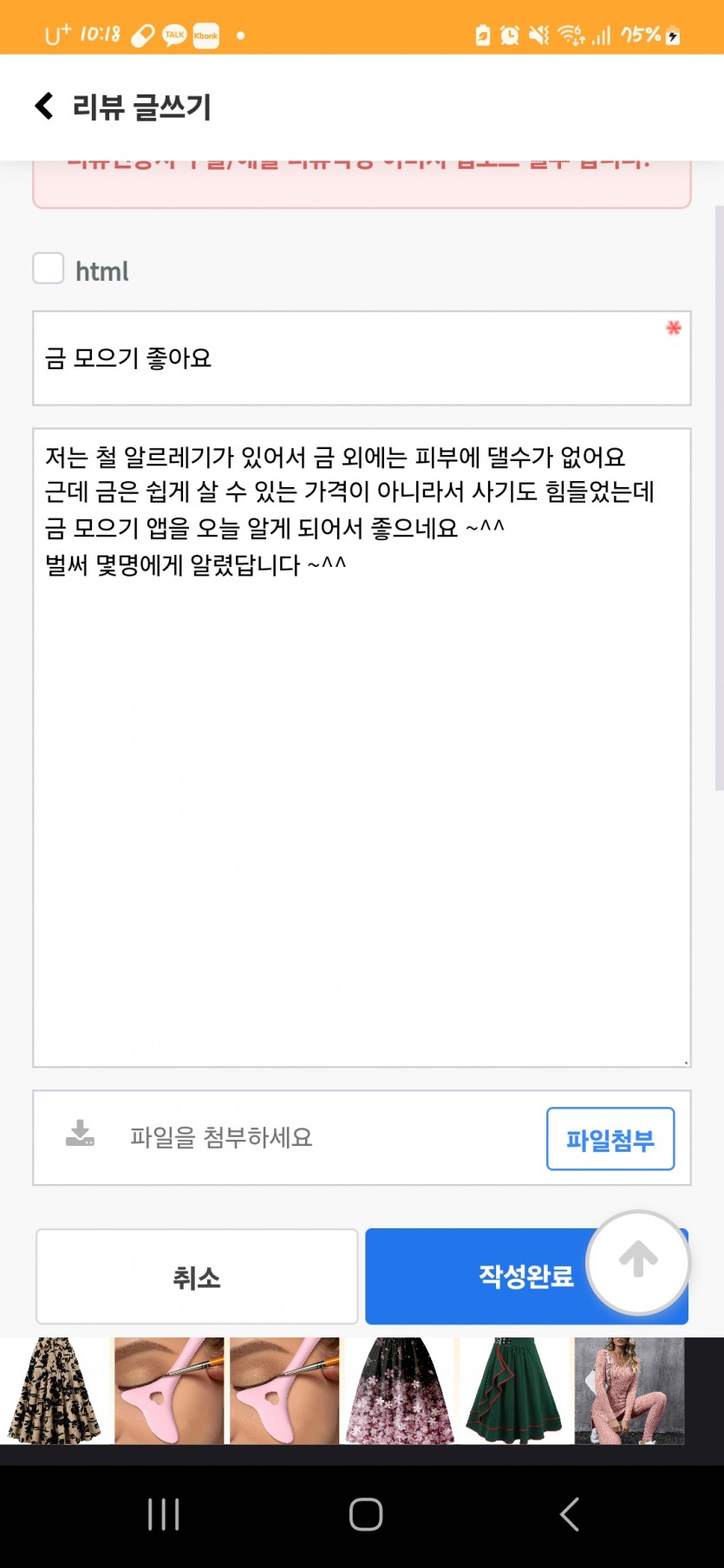Cancel with the 취소 button
Screen dimensions: 724x1568
pyautogui.click(x=197, y=1277)
